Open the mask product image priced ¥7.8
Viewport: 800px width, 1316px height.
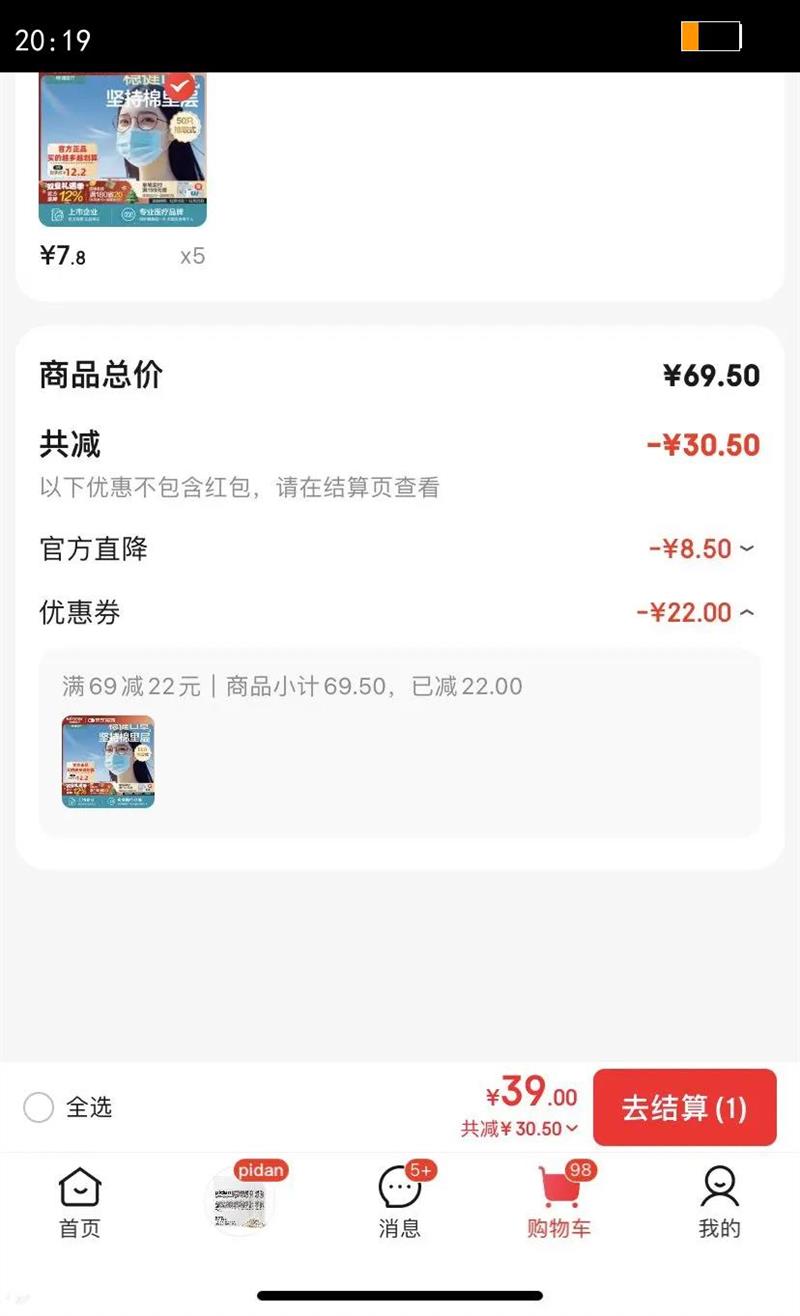point(123,150)
